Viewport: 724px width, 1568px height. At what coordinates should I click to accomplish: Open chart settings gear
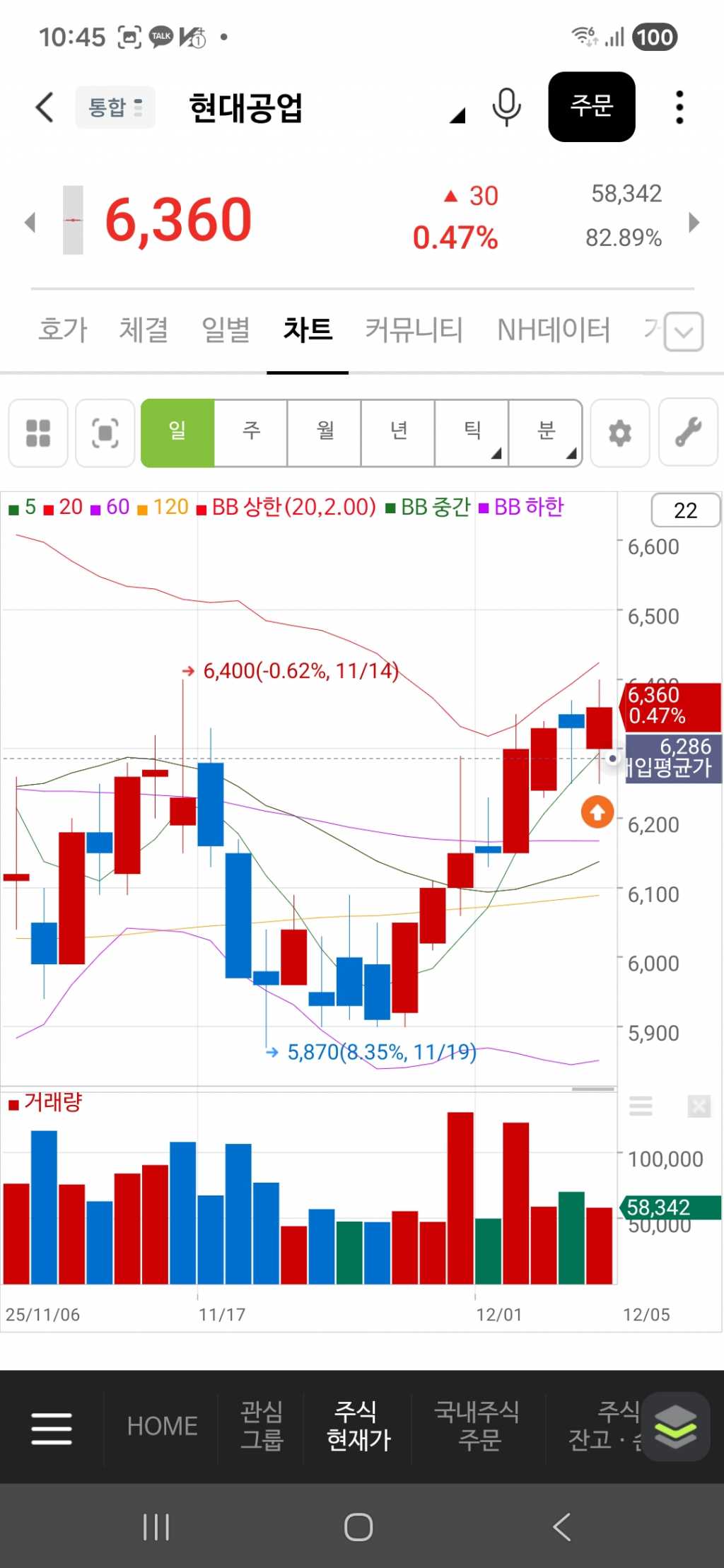pos(619,433)
